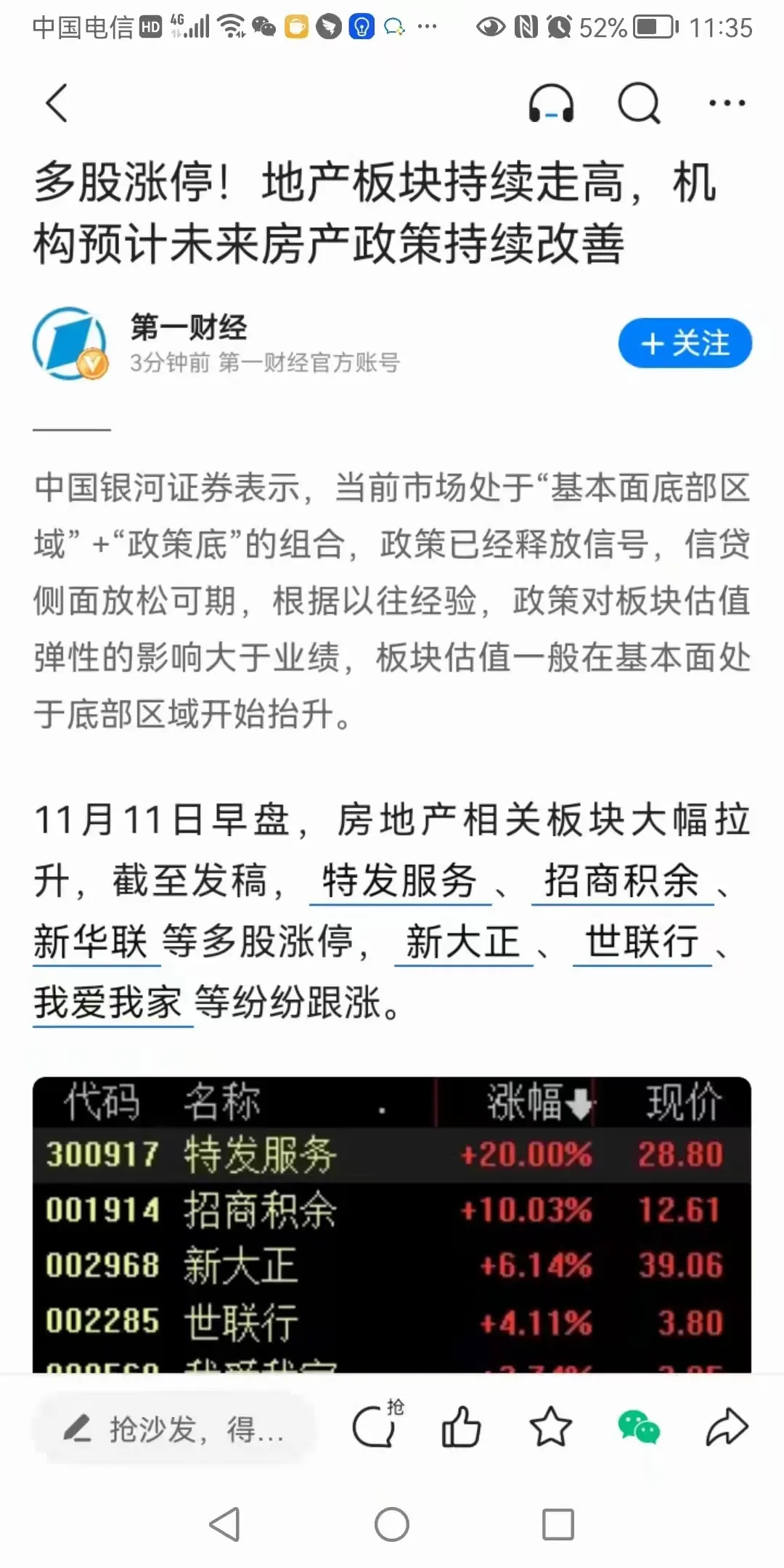Open 新华联 stock link
Screen dimensions: 784x1568
91,942
